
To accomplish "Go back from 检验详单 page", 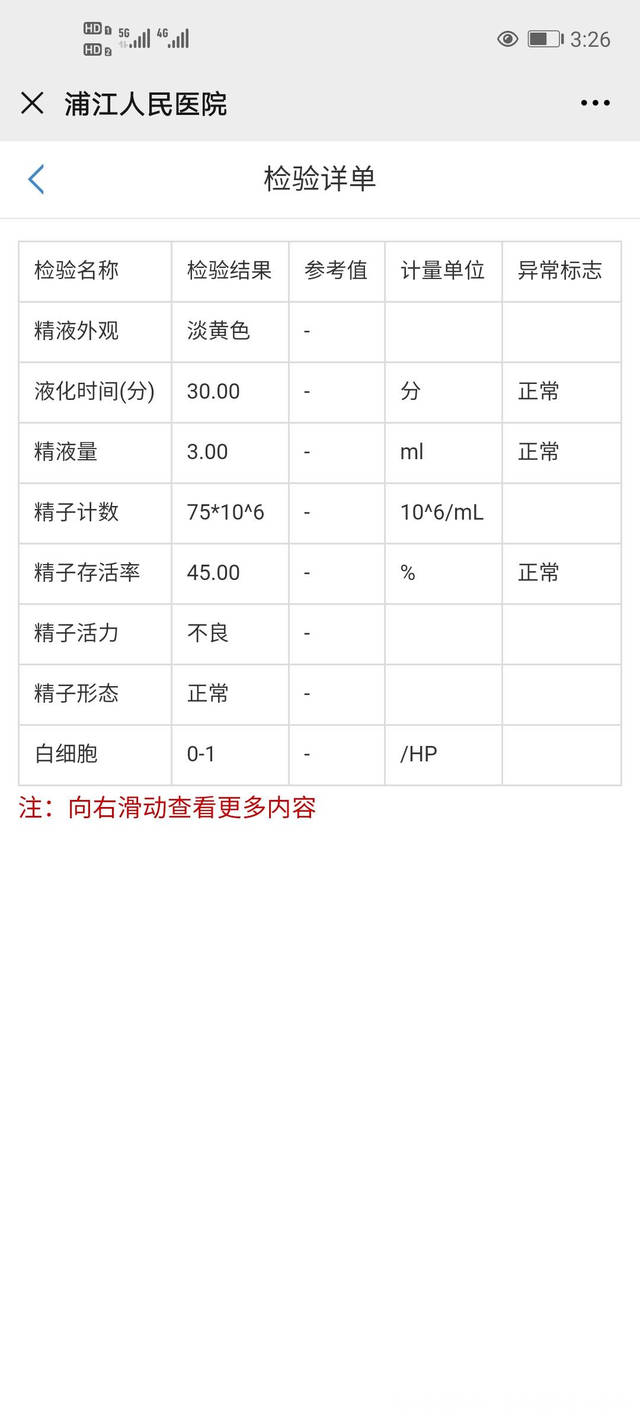I will pos(36,180).
